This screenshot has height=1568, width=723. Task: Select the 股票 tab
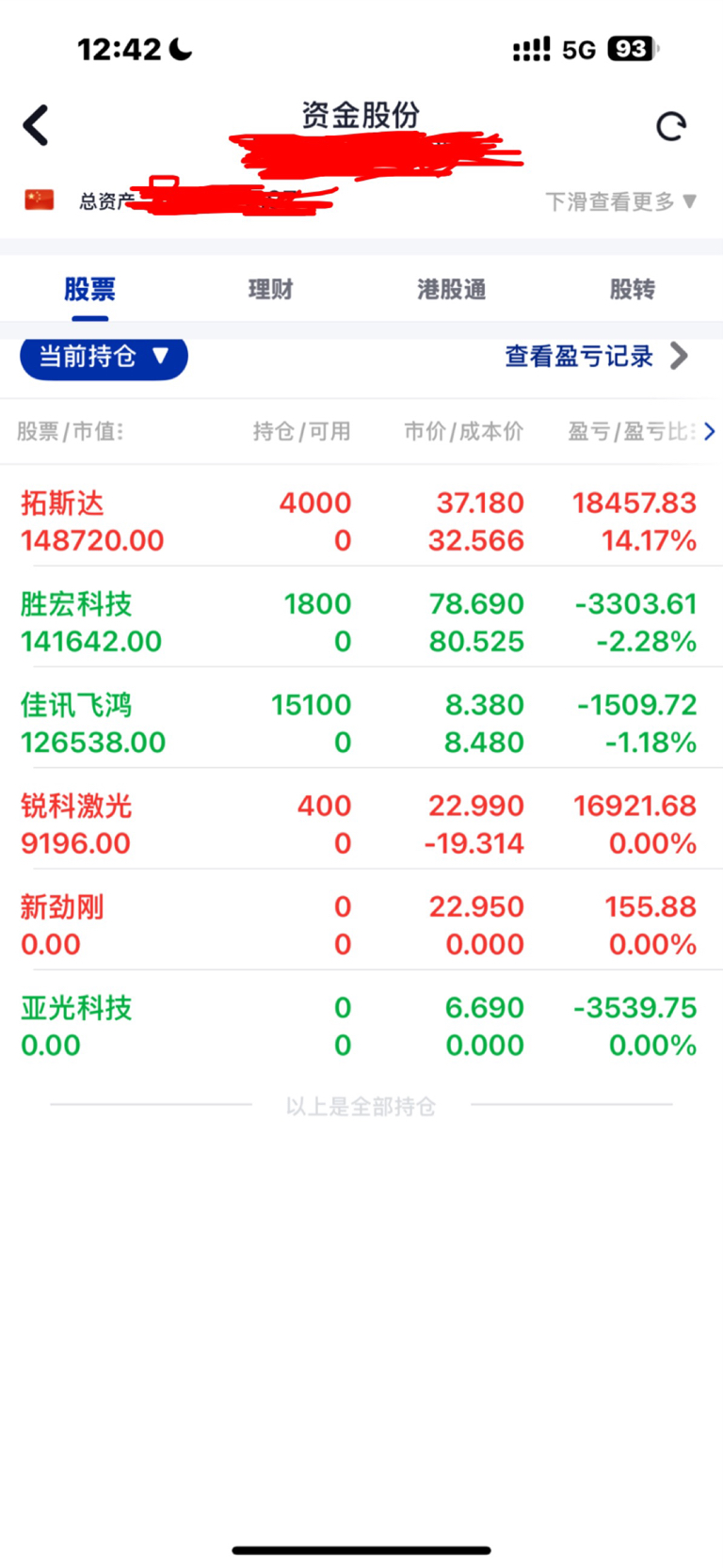pyautogui.click(x=89, y=289)
